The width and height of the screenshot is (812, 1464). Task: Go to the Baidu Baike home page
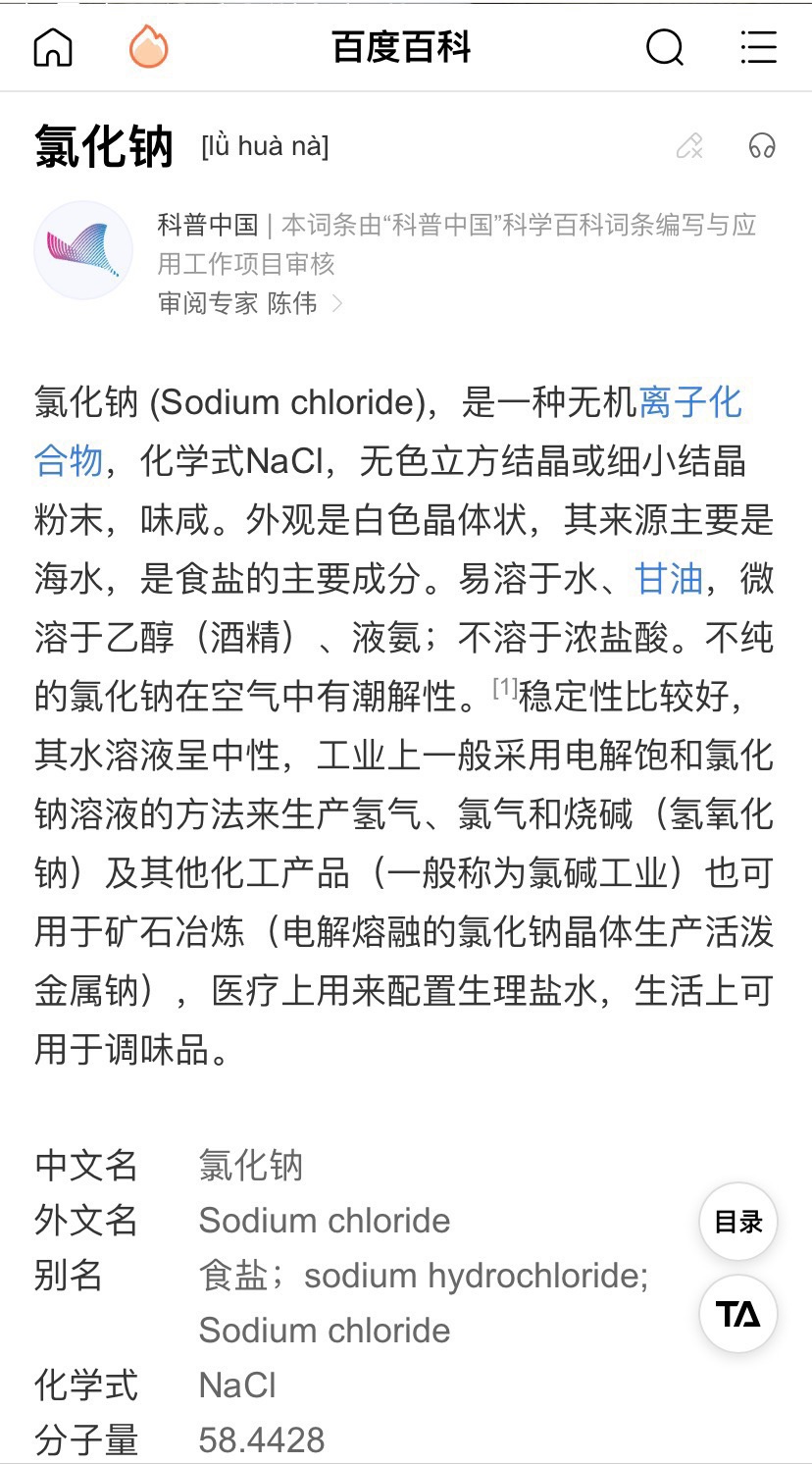click(x=53, y=47)
